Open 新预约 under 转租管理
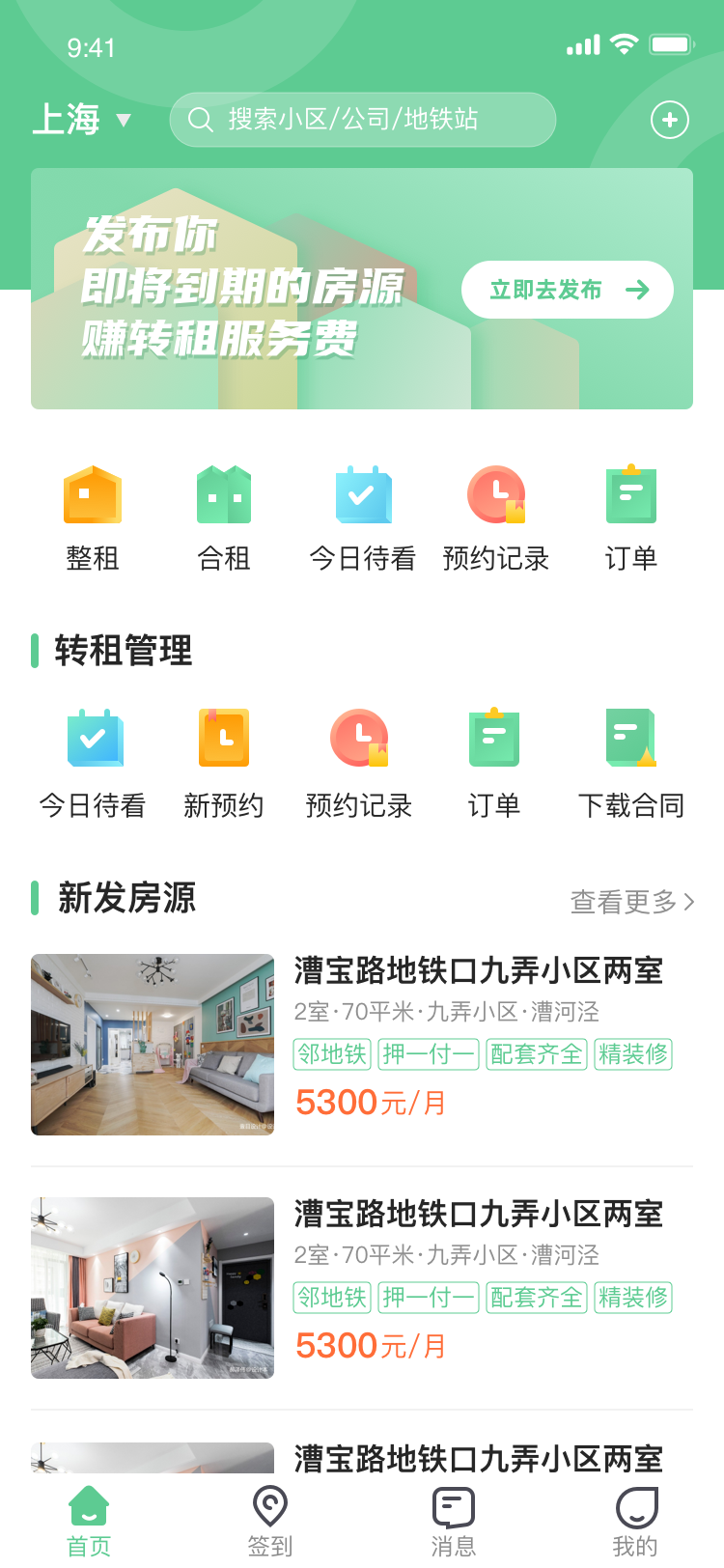Image resolution: width=724 pixels, height=1568 pixels. 224,765
